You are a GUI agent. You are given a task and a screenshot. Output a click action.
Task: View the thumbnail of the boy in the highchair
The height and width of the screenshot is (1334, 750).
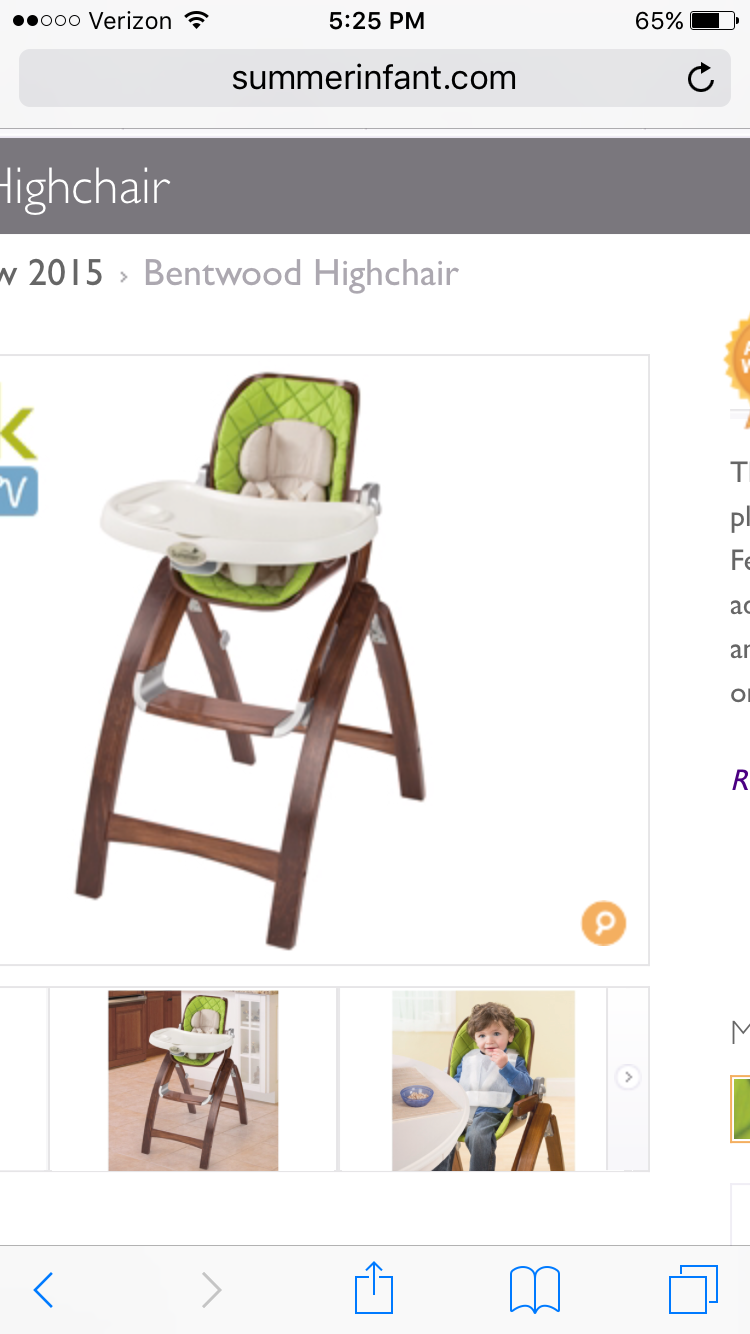(483, 1080)
